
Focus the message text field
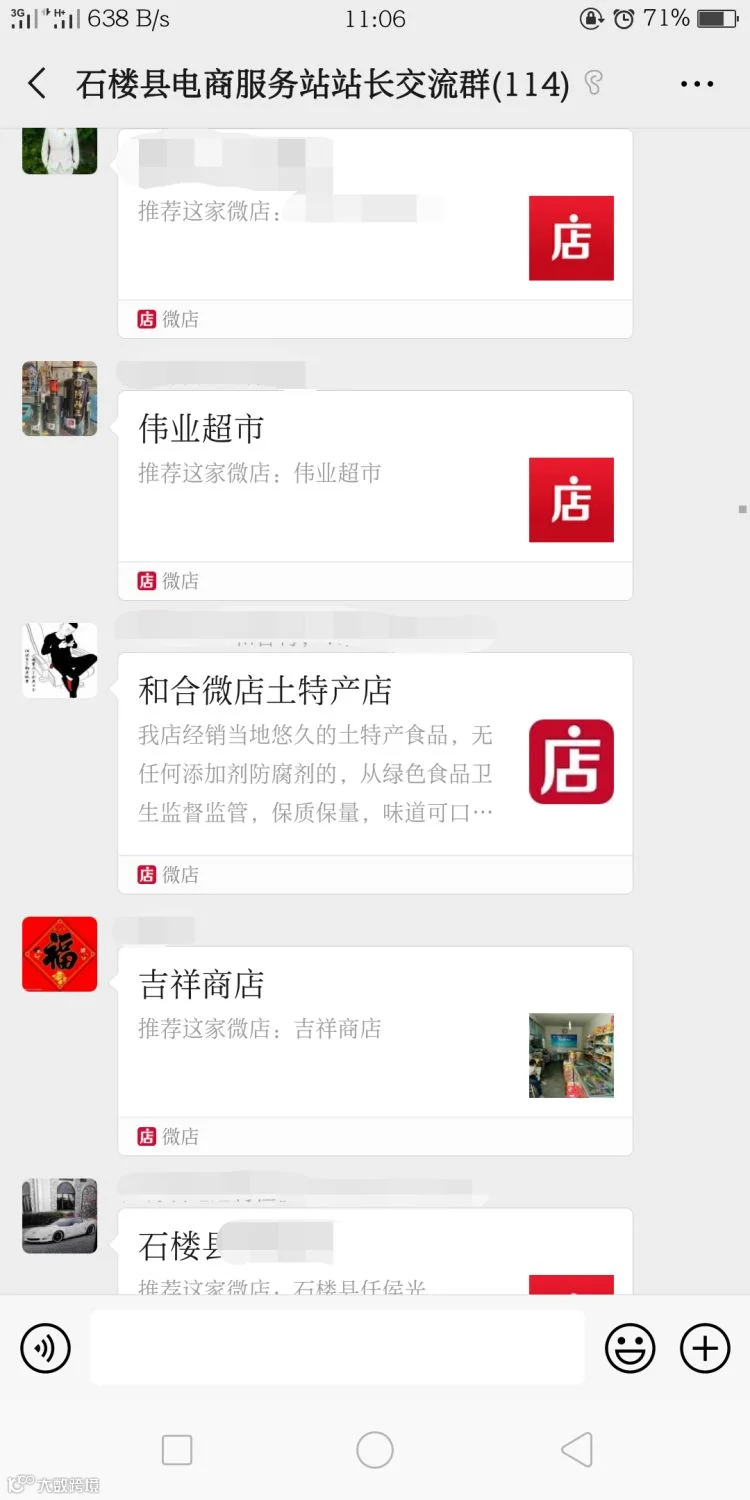(x=337, y=1348)
